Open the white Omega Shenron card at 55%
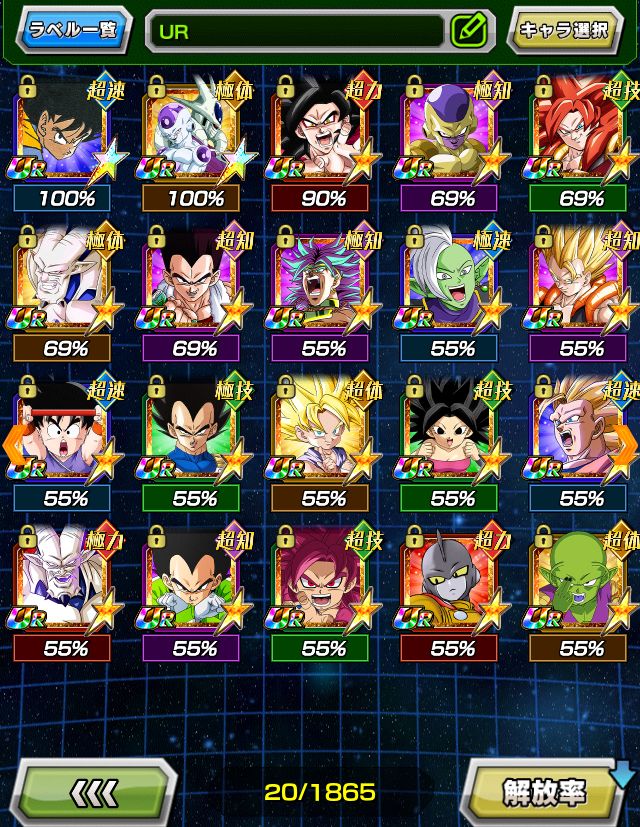The width and height of the screenshot is (640, 827). 66,582
